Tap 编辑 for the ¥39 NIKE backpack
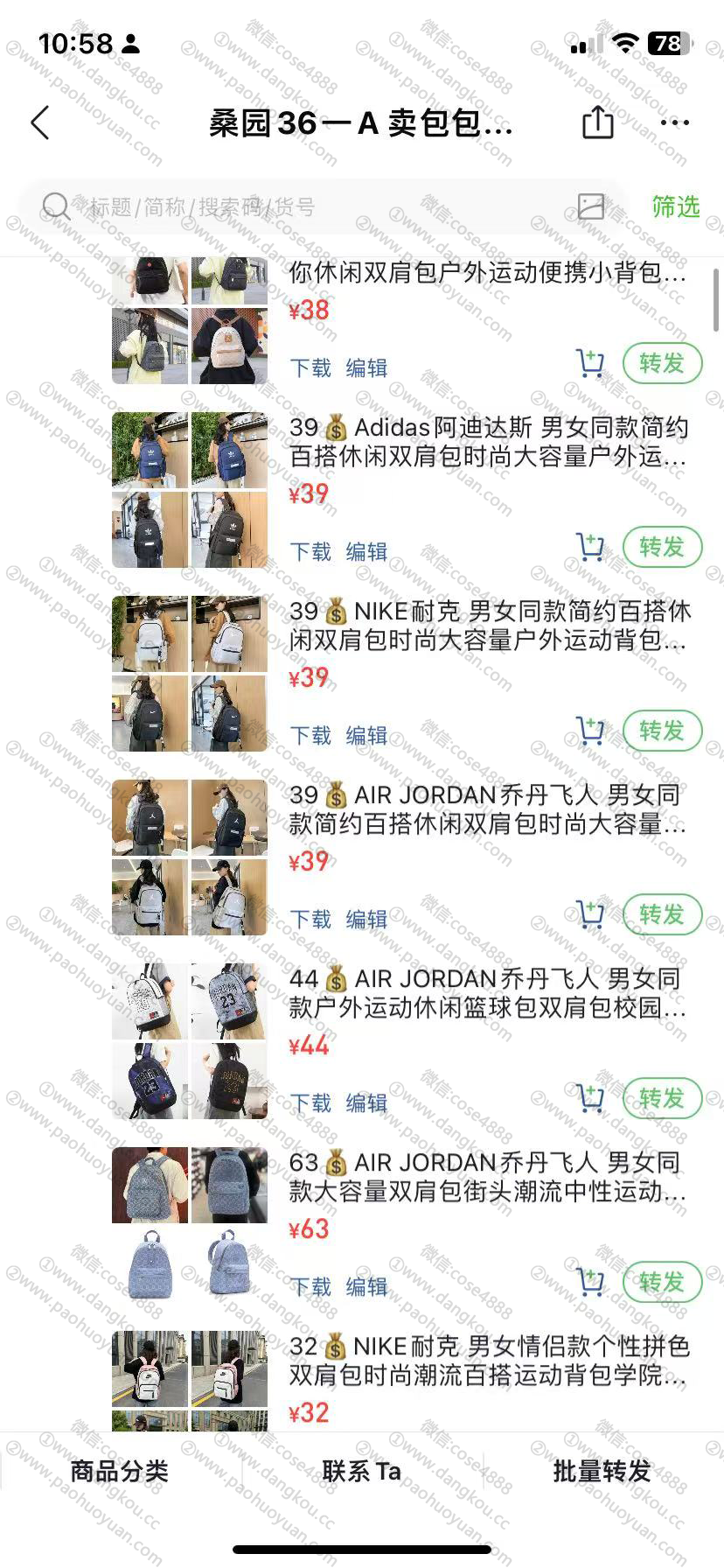Screen dimensions: 724x1568 click(x=366, y=736)
